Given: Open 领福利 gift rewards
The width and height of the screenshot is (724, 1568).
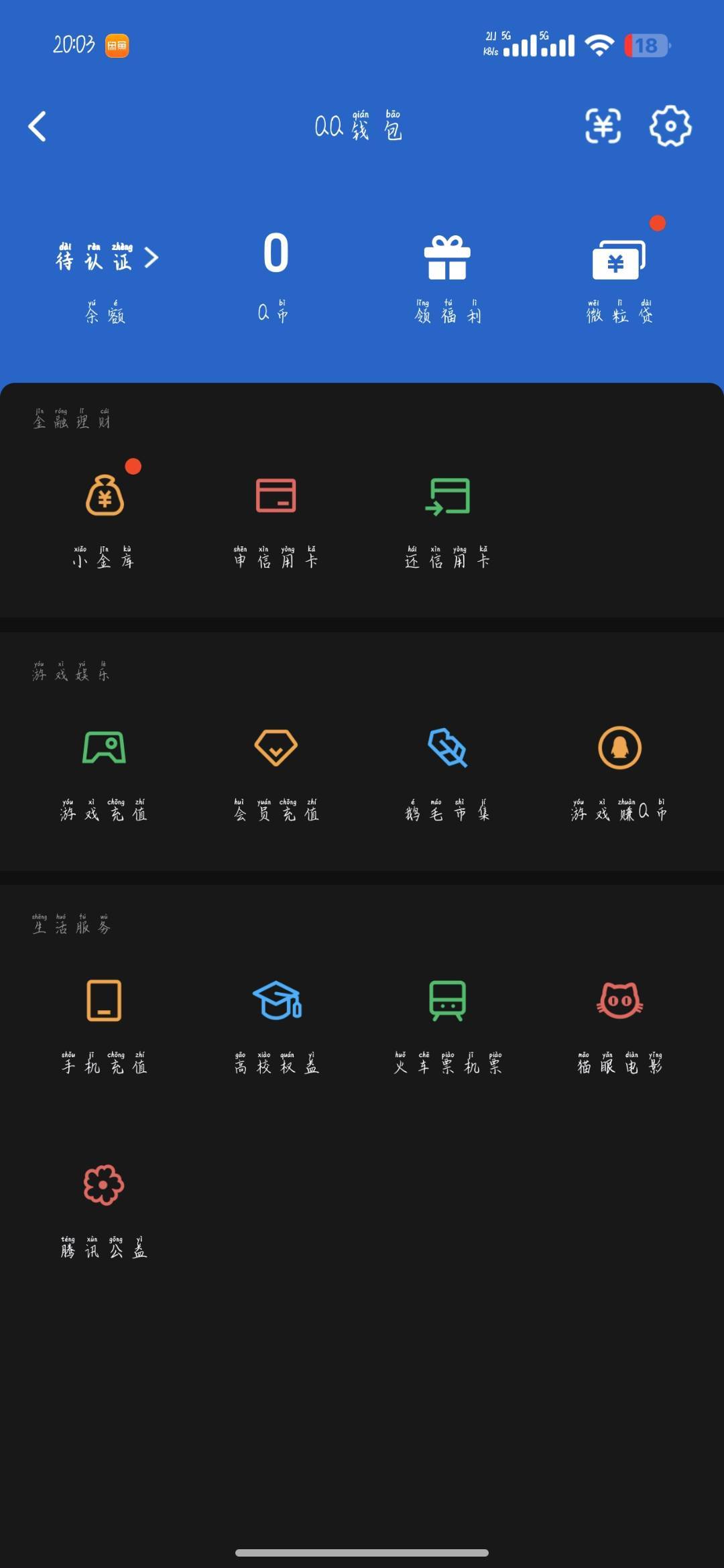Looking at the screenshot, I should click(x=448, y=280).
